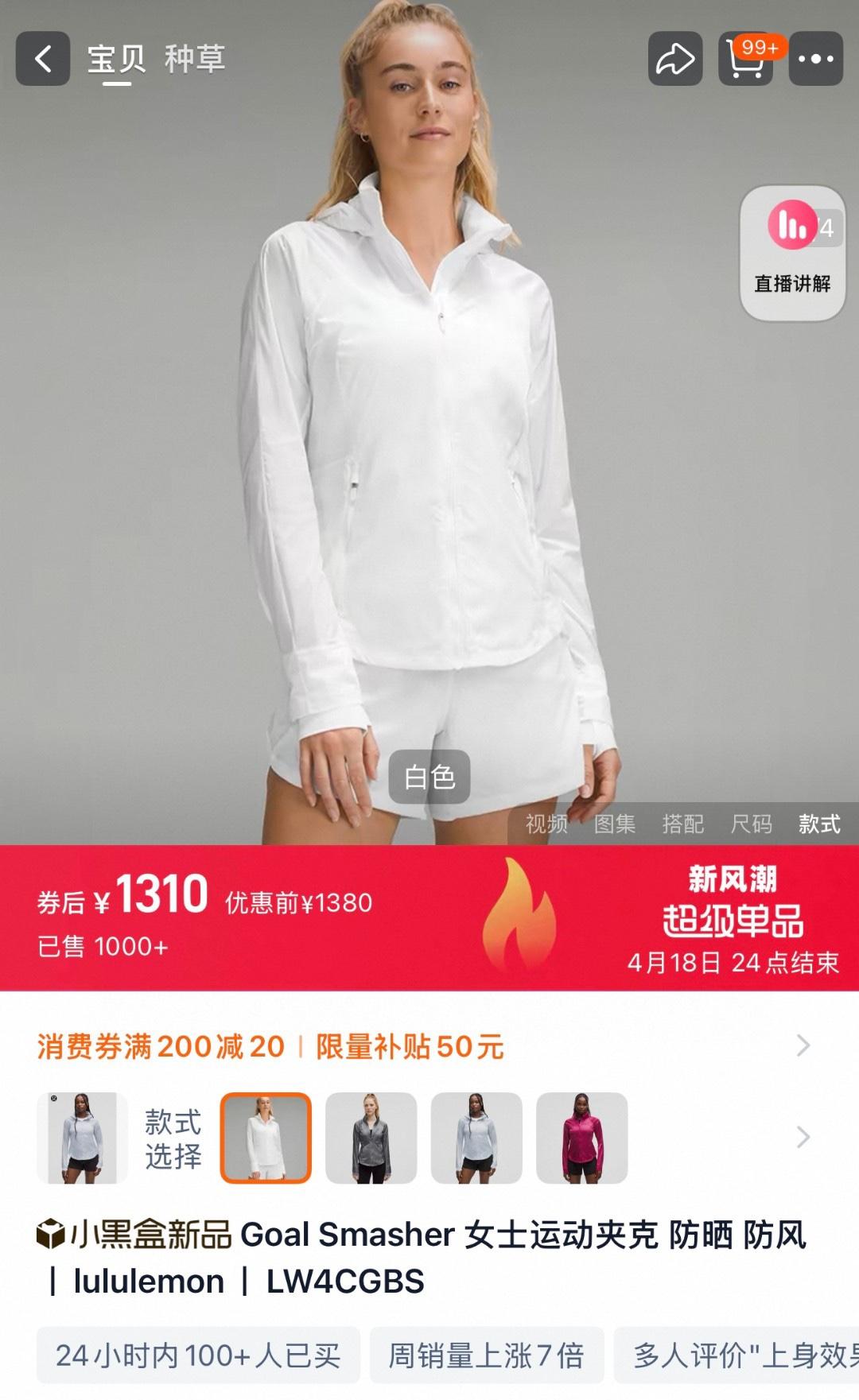This screenshot has width=859, height=1400.
Task: Switch to the 种草 tab
Action: (195, 59)
